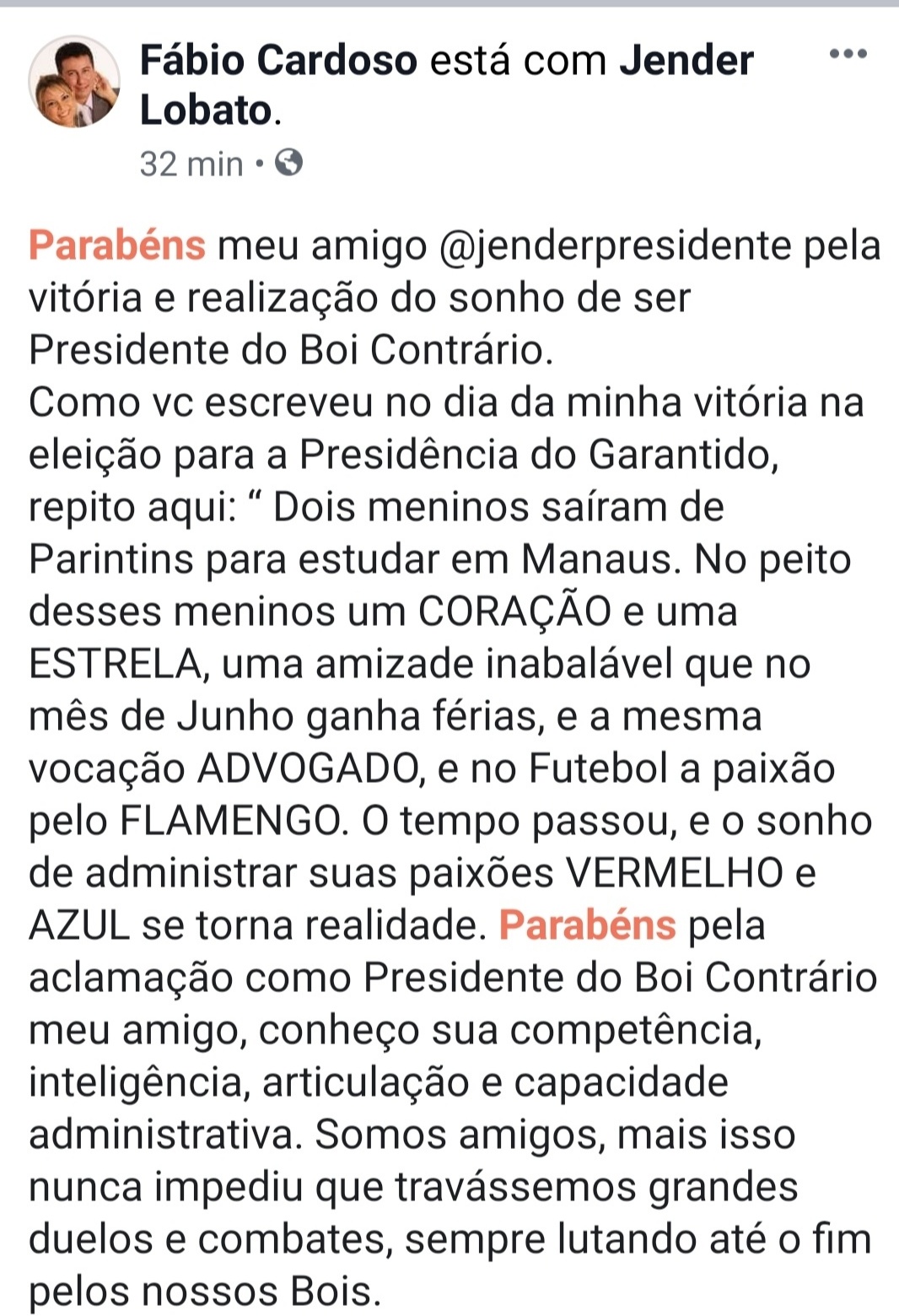The height and width of the screenshot is (1316, 899).
Task: Tap the first highlighted Parabéns word
Action: (117, 245)
